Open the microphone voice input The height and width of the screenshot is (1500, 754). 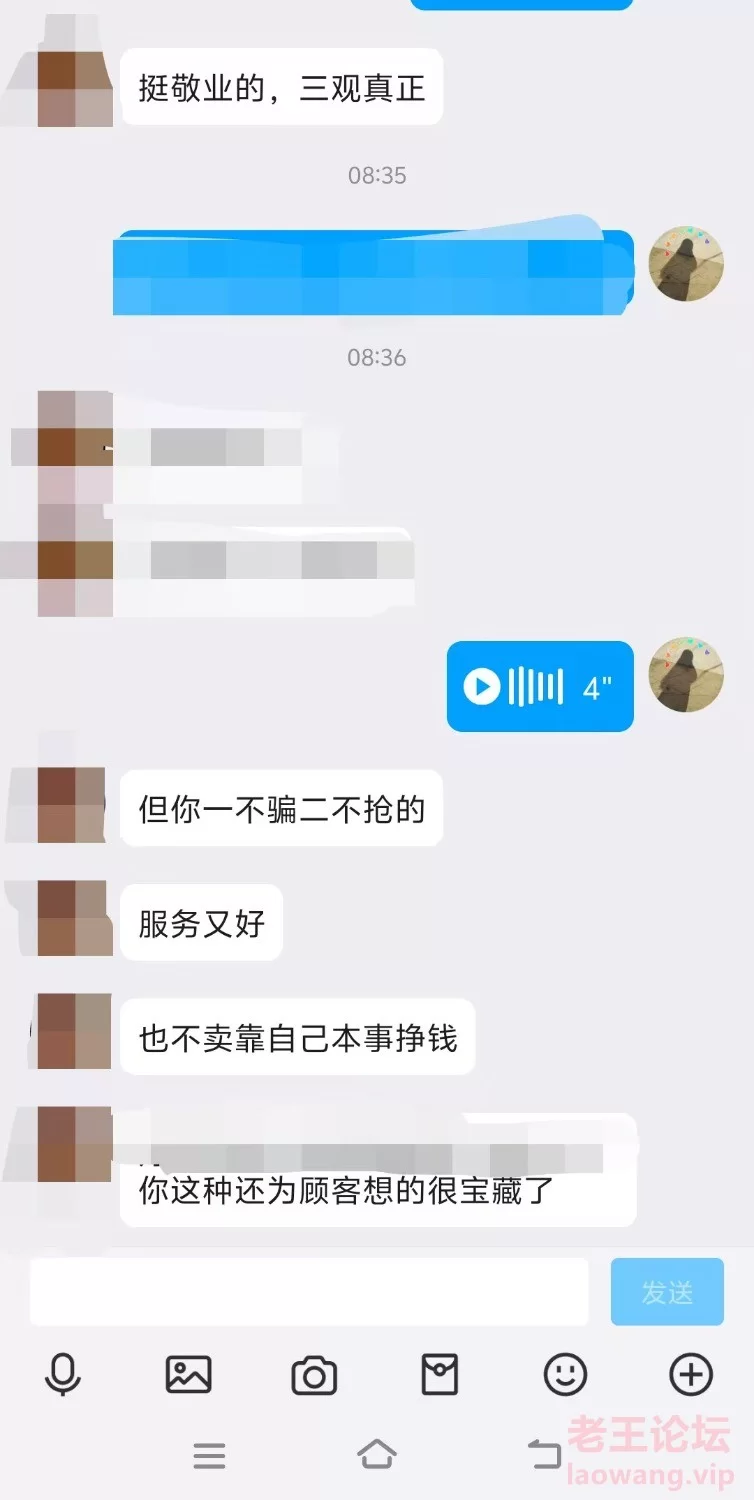pyautogui.click(x=62, y=1376)
